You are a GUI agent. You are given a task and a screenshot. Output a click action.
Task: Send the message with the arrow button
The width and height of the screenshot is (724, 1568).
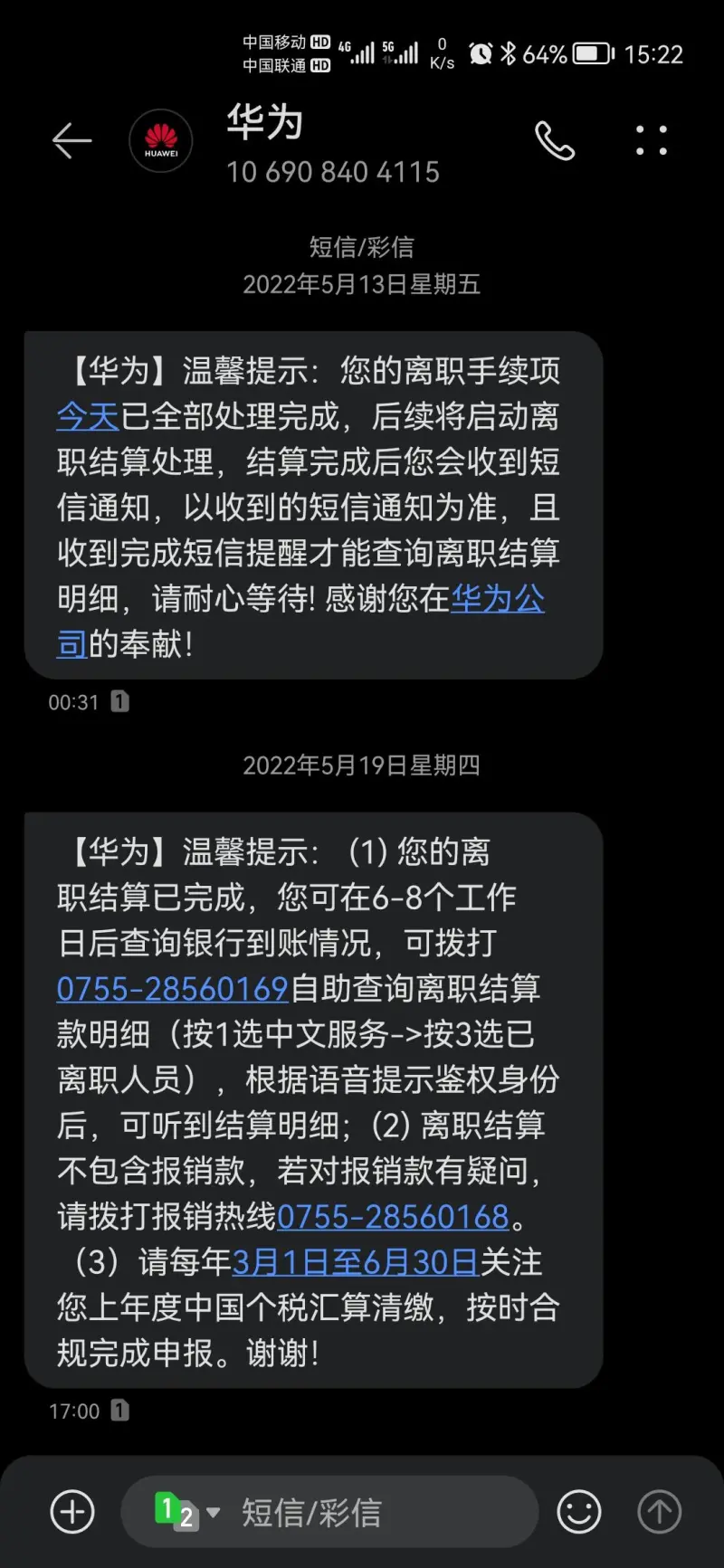(x=660, y=1512)
